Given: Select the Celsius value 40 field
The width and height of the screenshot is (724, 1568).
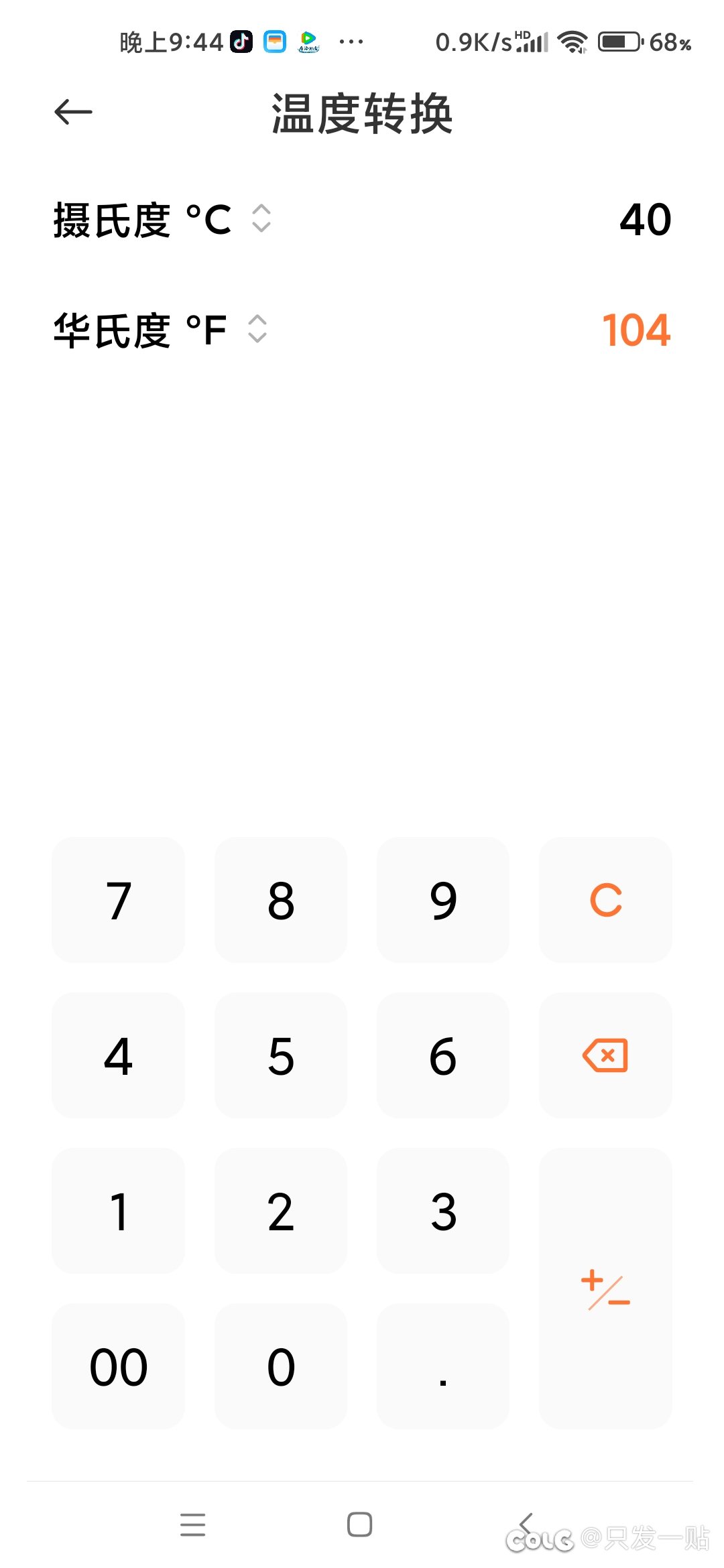Looking at the screenshot, I should [x=645, y=219].
